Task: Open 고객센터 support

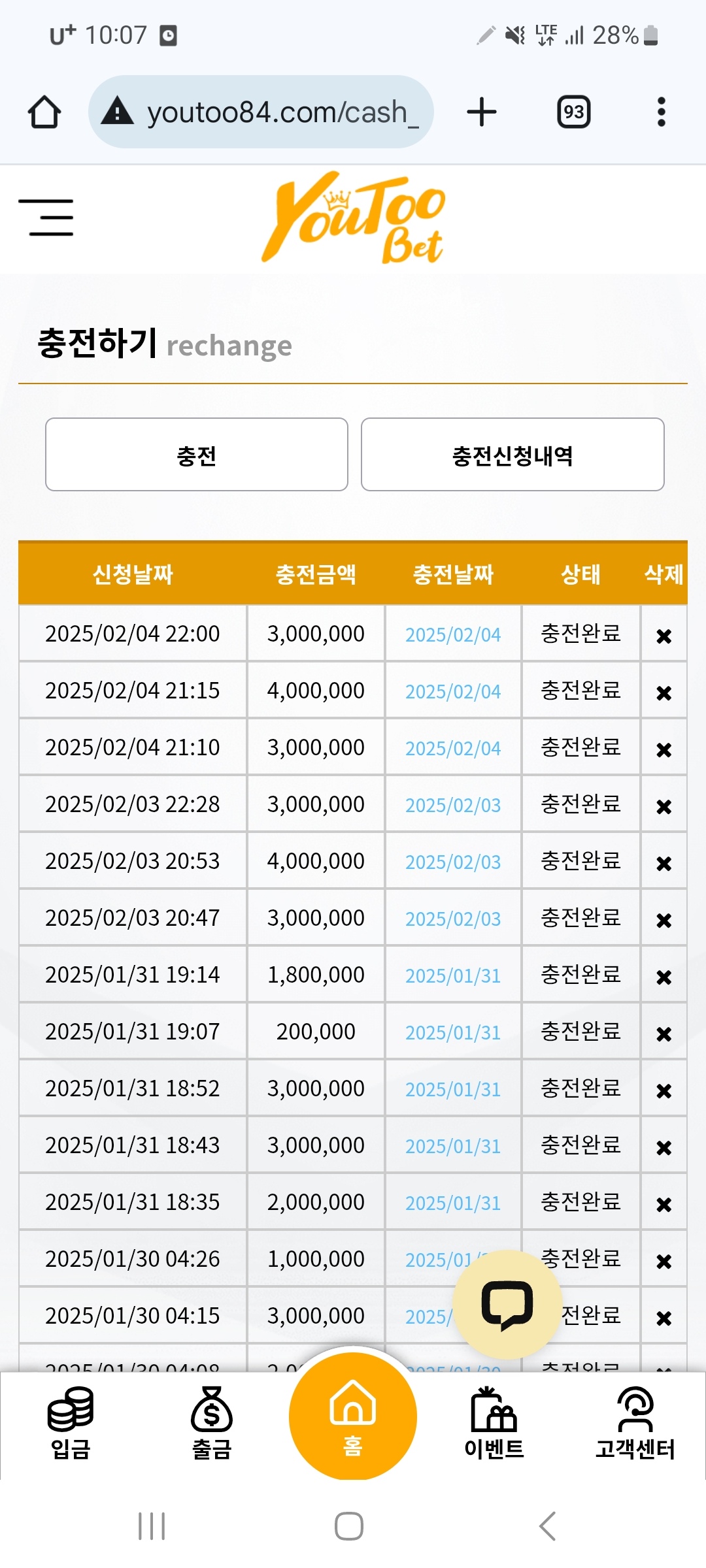Action: pos(635,1424)
